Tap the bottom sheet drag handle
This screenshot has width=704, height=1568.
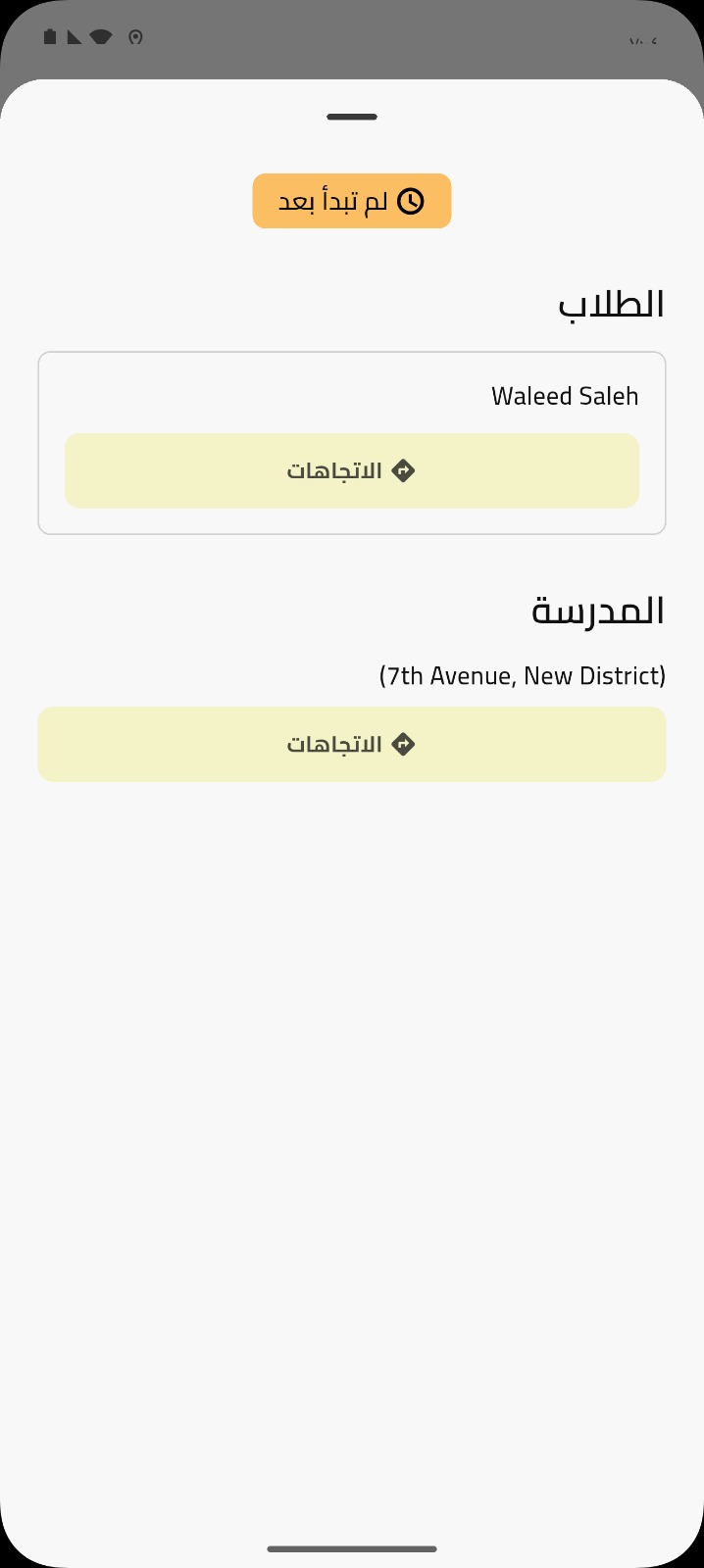[x=352, y=117]
